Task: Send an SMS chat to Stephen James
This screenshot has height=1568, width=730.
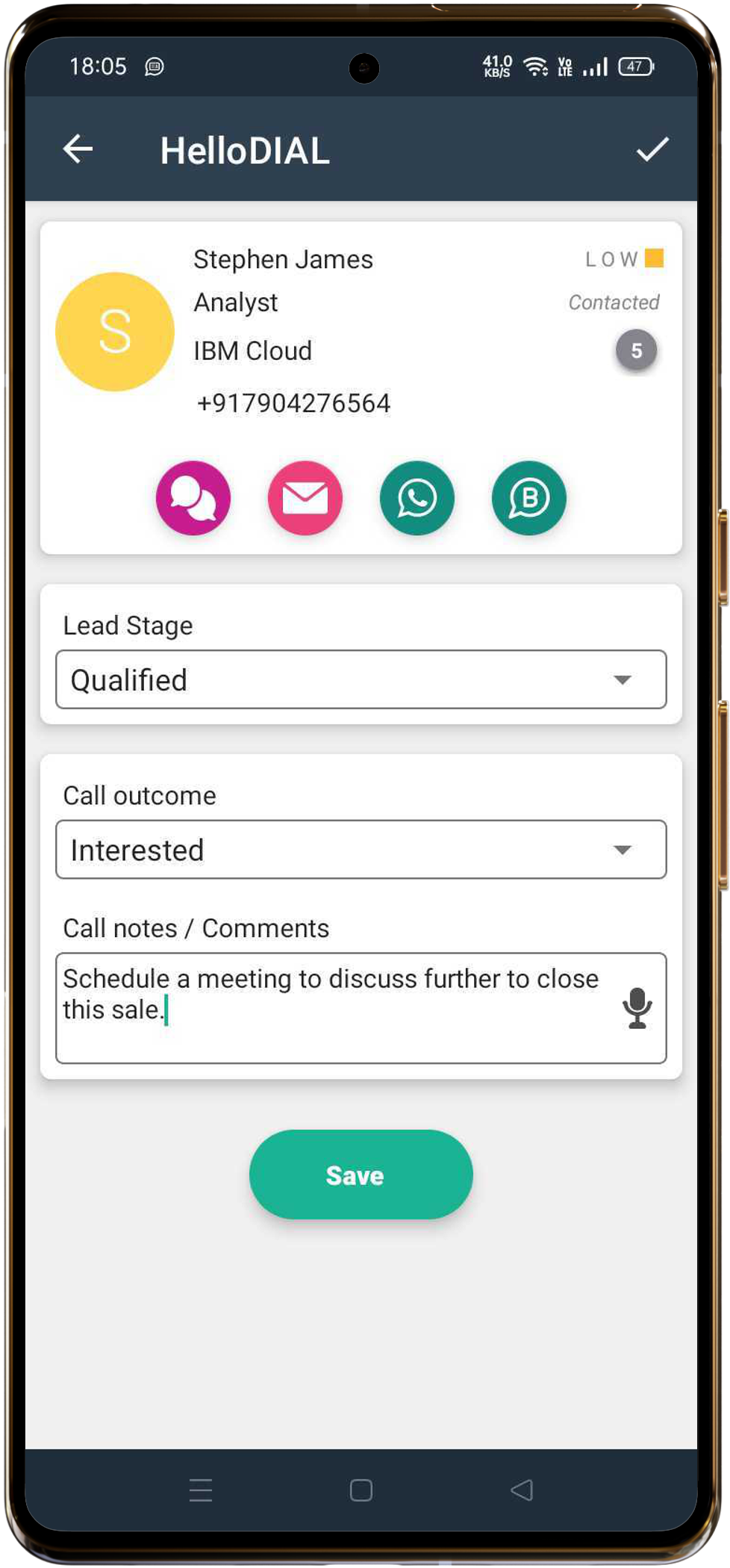Action: pyautogui.click(x=193, y=498)
